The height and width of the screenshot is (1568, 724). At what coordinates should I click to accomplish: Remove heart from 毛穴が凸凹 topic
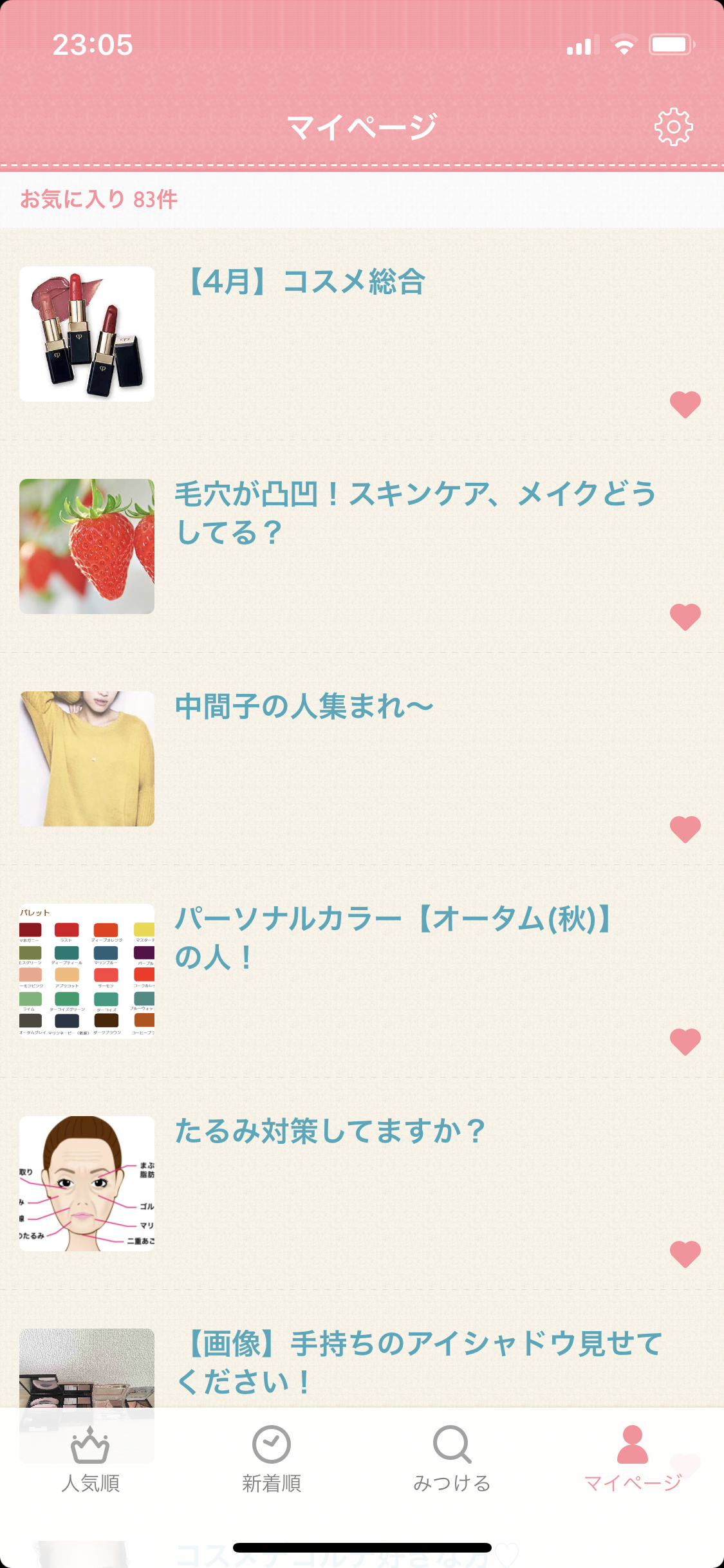coord(685,617)
